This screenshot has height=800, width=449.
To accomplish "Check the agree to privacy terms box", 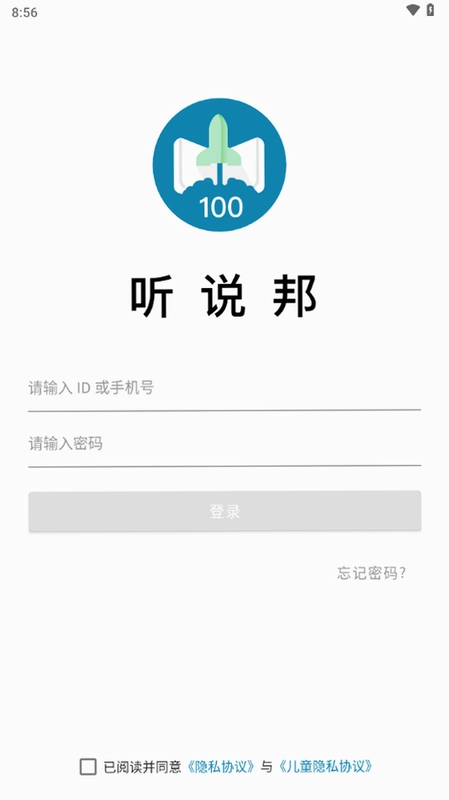I will pyautogui.click(x=88, y=766).
